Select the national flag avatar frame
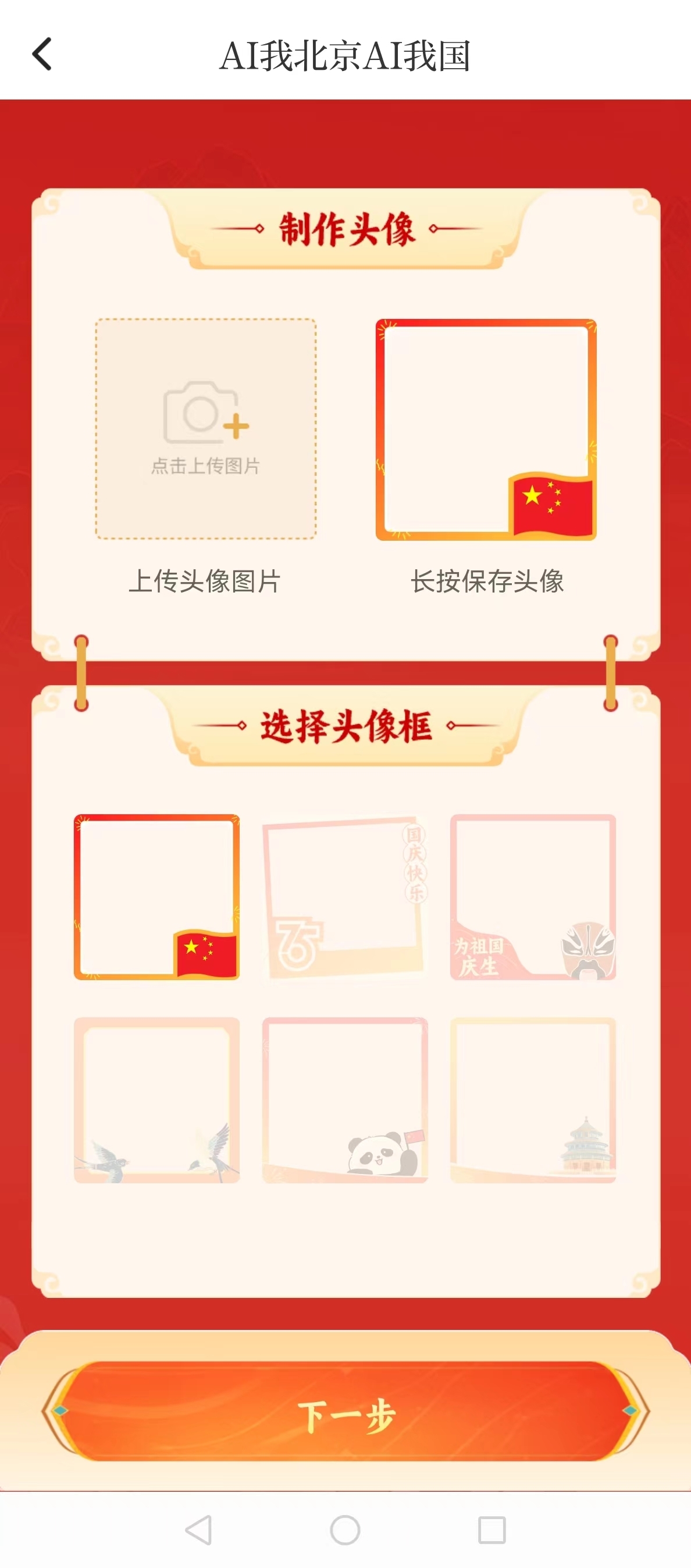 point(156,896)
